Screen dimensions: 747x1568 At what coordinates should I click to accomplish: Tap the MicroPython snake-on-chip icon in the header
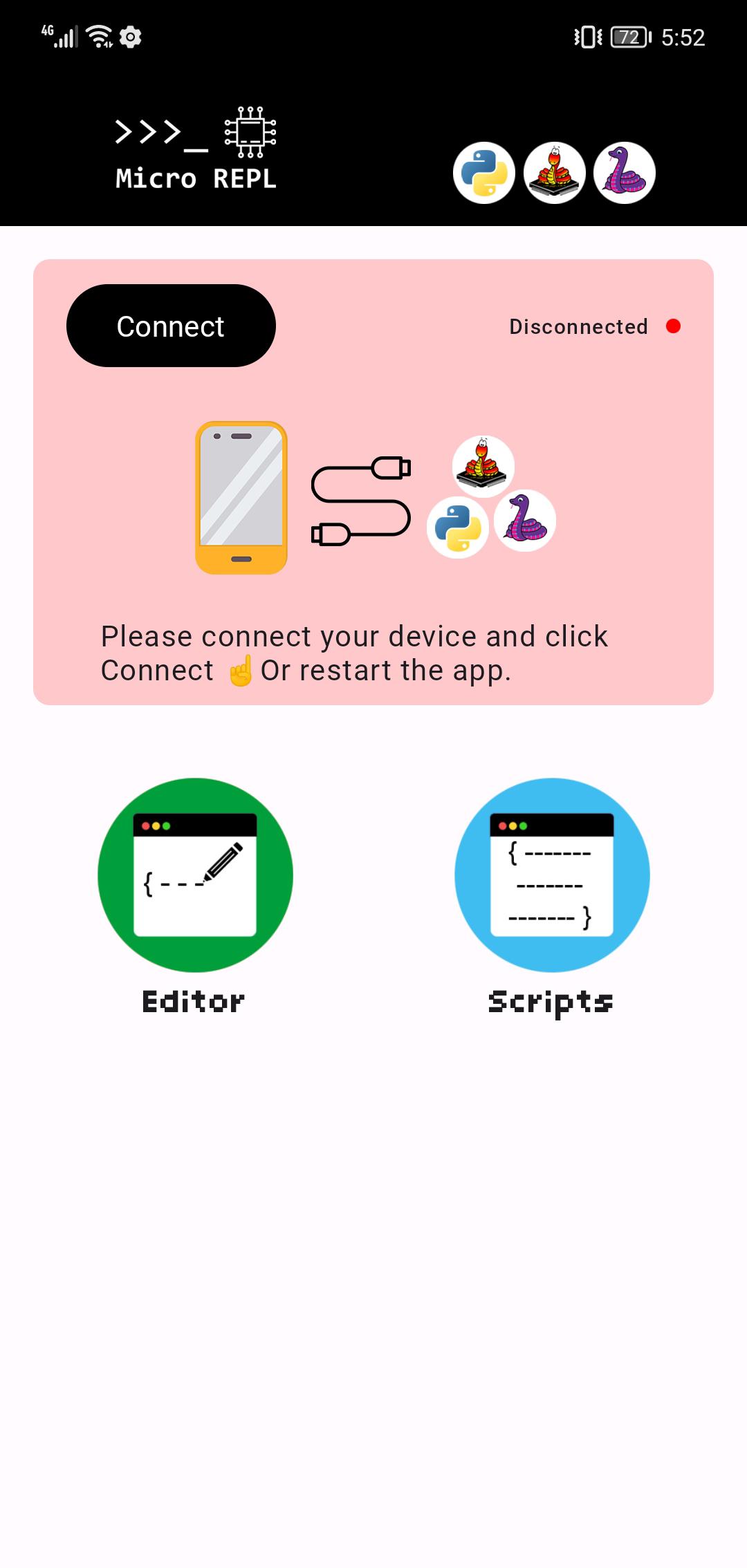(554, 173)
